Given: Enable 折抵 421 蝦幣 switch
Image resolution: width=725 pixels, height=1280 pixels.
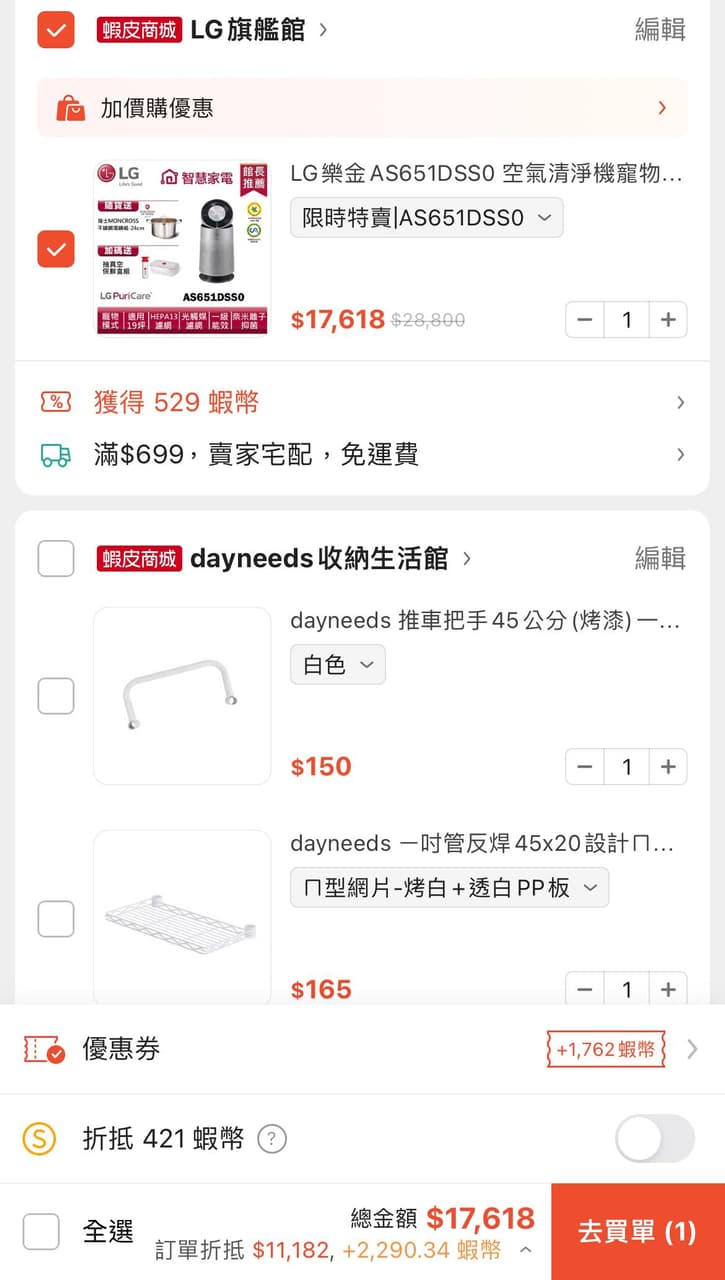Looking at the screenshot, I should click(654, 1138).
